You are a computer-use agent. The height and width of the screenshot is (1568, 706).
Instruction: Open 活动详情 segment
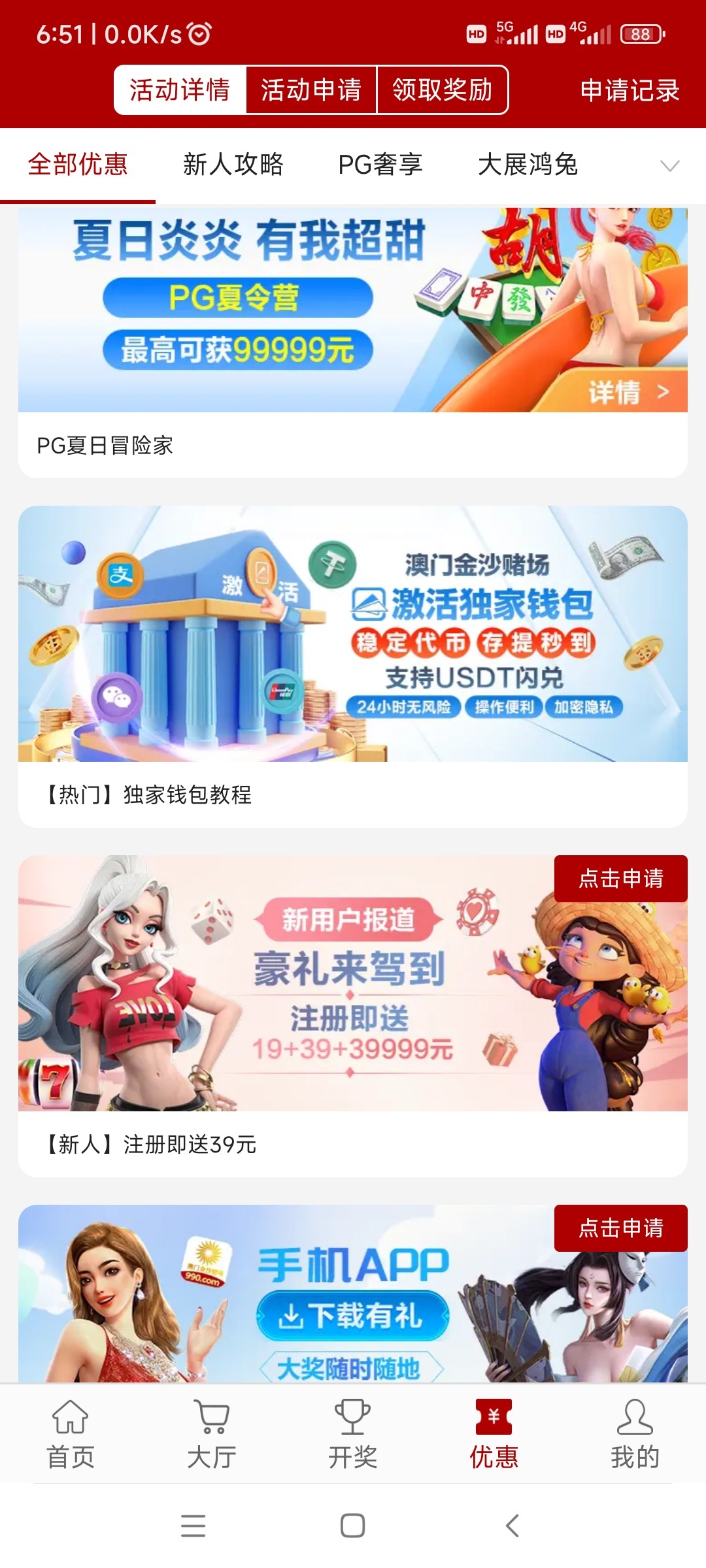pos(180,90)
